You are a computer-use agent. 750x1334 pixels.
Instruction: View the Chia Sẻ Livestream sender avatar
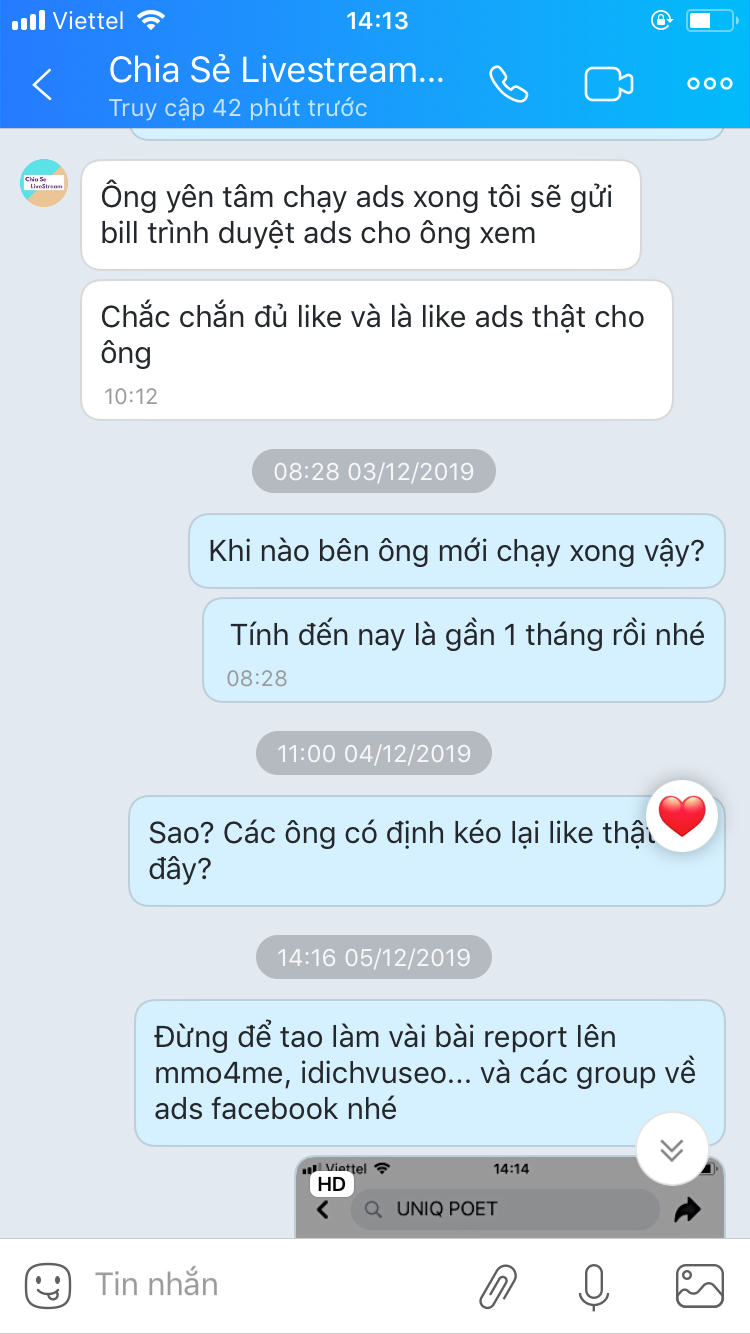(44, 183)
